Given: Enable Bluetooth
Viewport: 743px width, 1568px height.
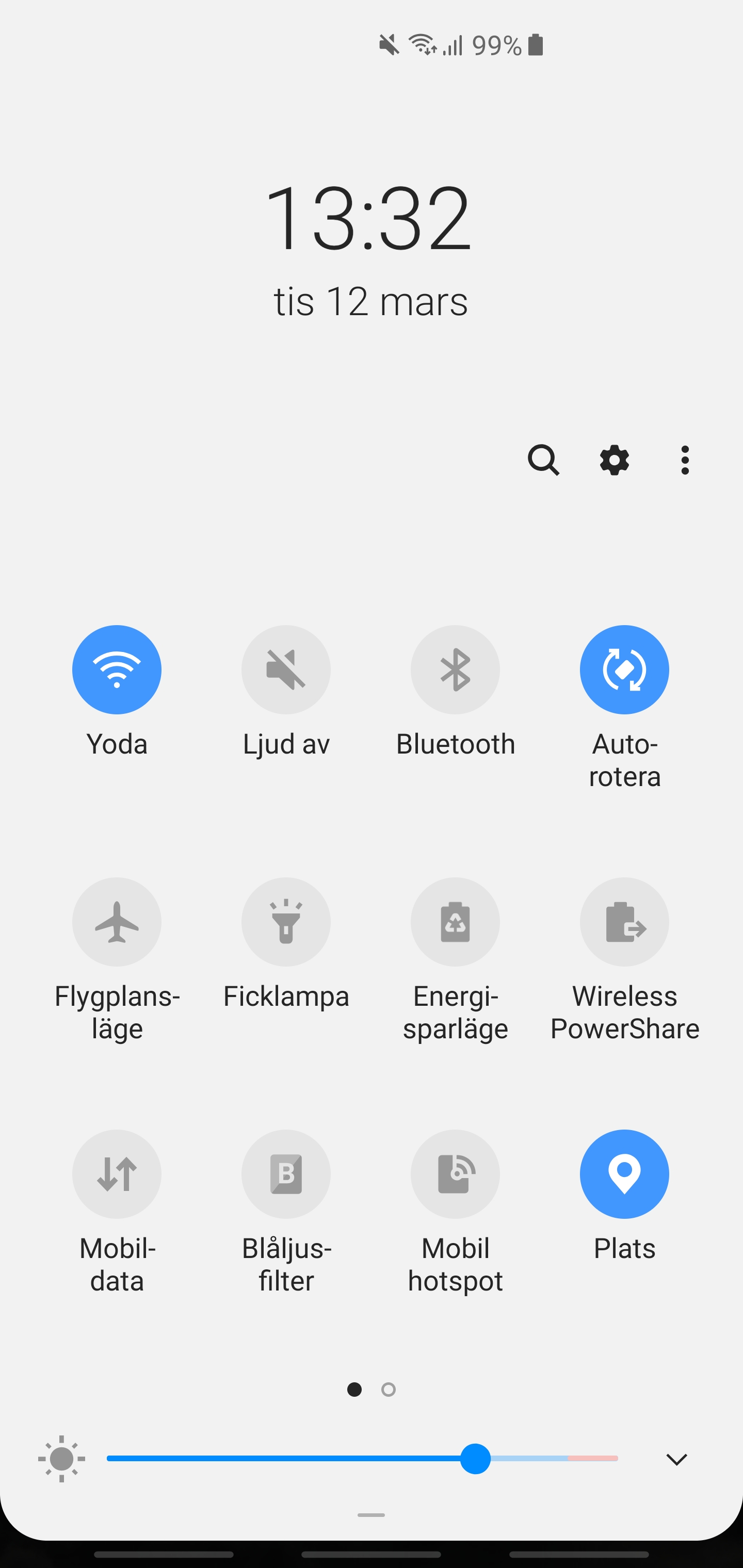Looking at the screenshot, I should (456, 669).
